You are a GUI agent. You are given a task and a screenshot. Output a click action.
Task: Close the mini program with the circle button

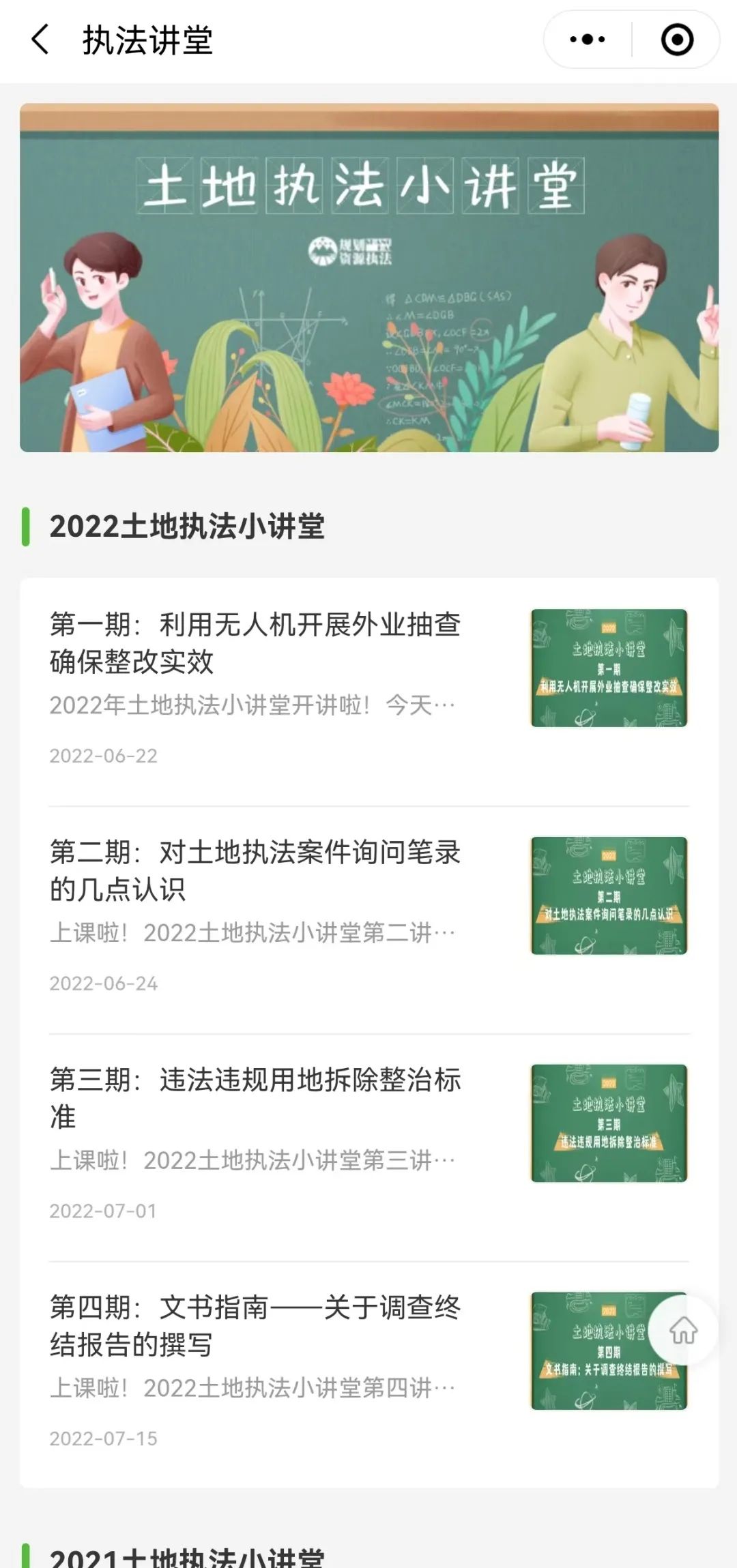pos(677,40)
